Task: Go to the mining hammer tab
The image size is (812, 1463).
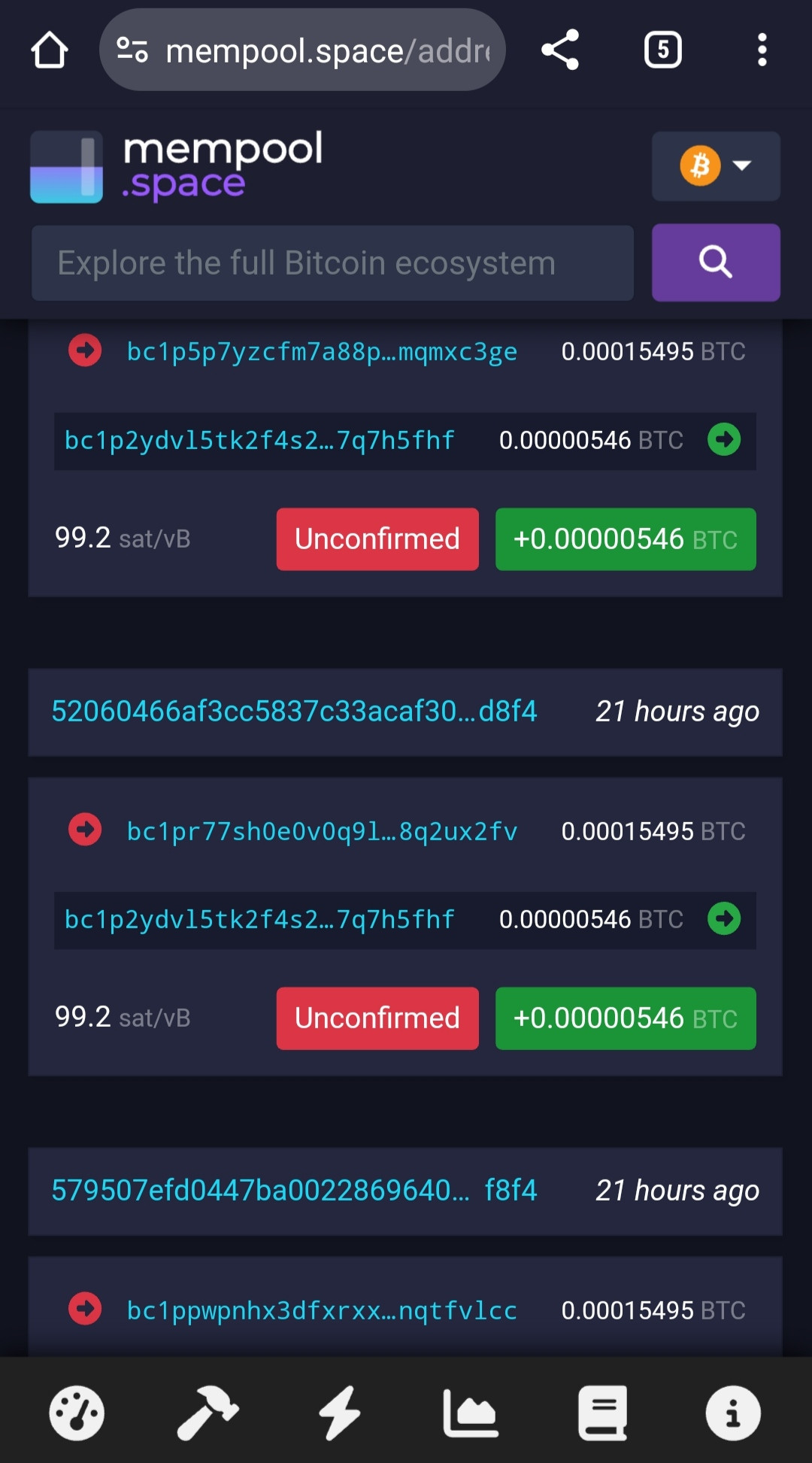Action: 208,1413
